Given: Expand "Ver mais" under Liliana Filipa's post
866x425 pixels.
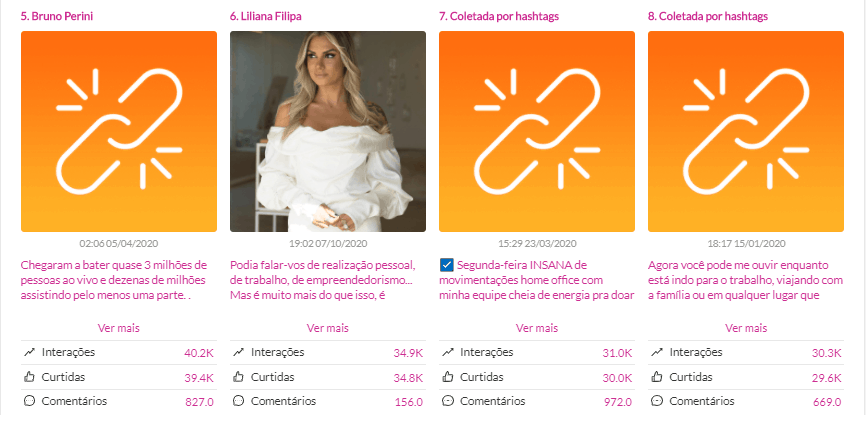Looking at the screenshot, I should click(327, 328).
